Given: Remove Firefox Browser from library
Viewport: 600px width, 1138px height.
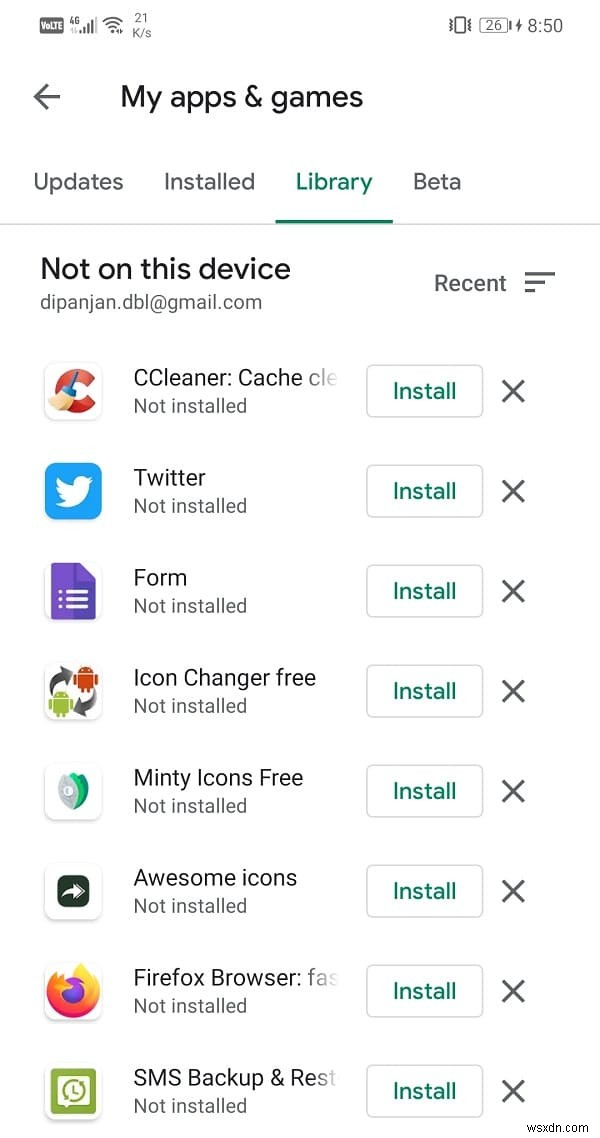Looking at the screenshot, I should click(x=513, y=991).
